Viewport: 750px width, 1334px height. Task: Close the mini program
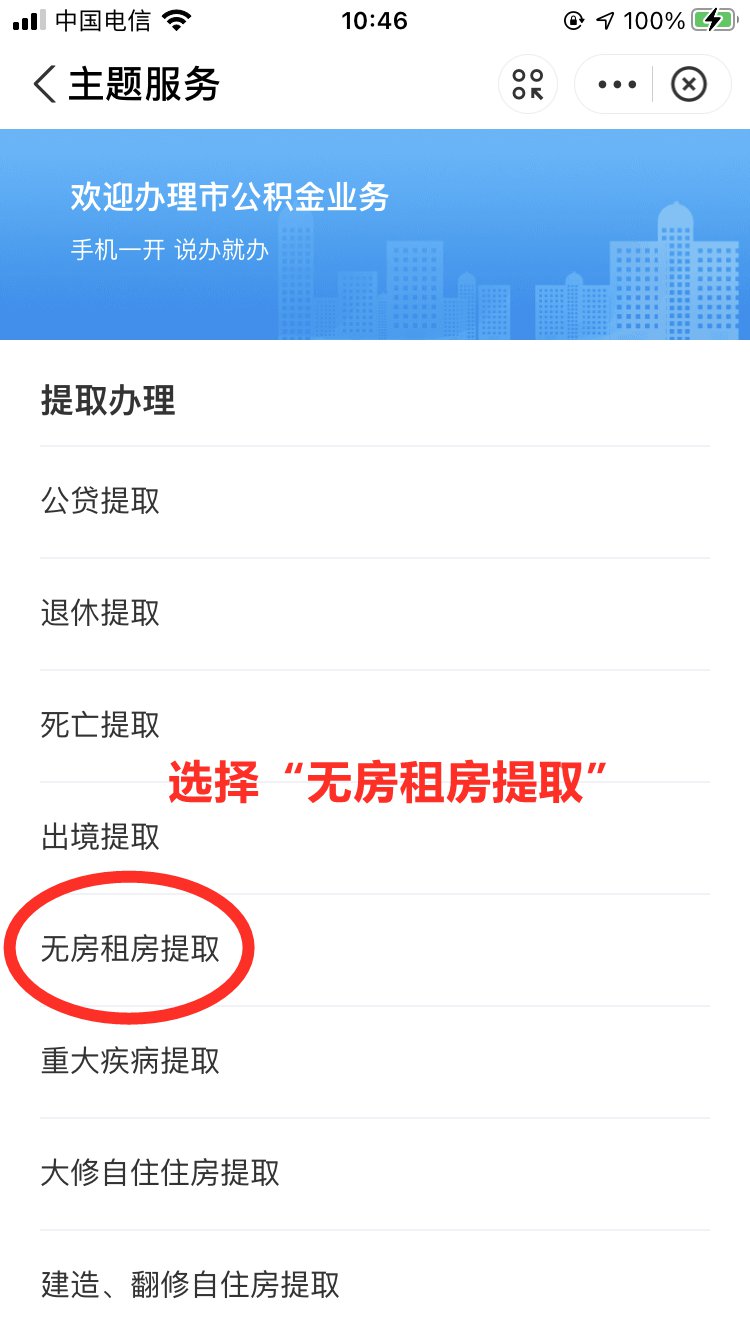pyautogui.click(x=688, y=84)
